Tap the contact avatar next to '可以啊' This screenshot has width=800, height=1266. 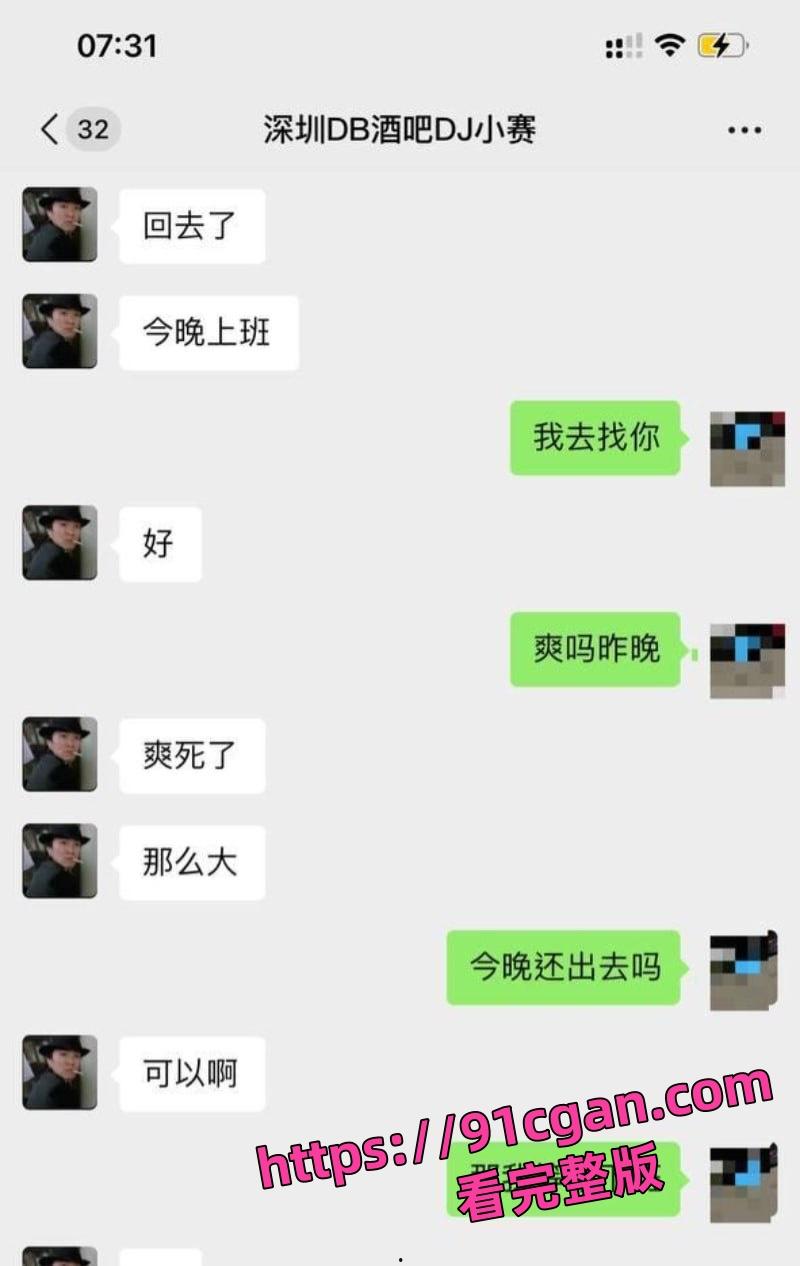(59, 1072)
